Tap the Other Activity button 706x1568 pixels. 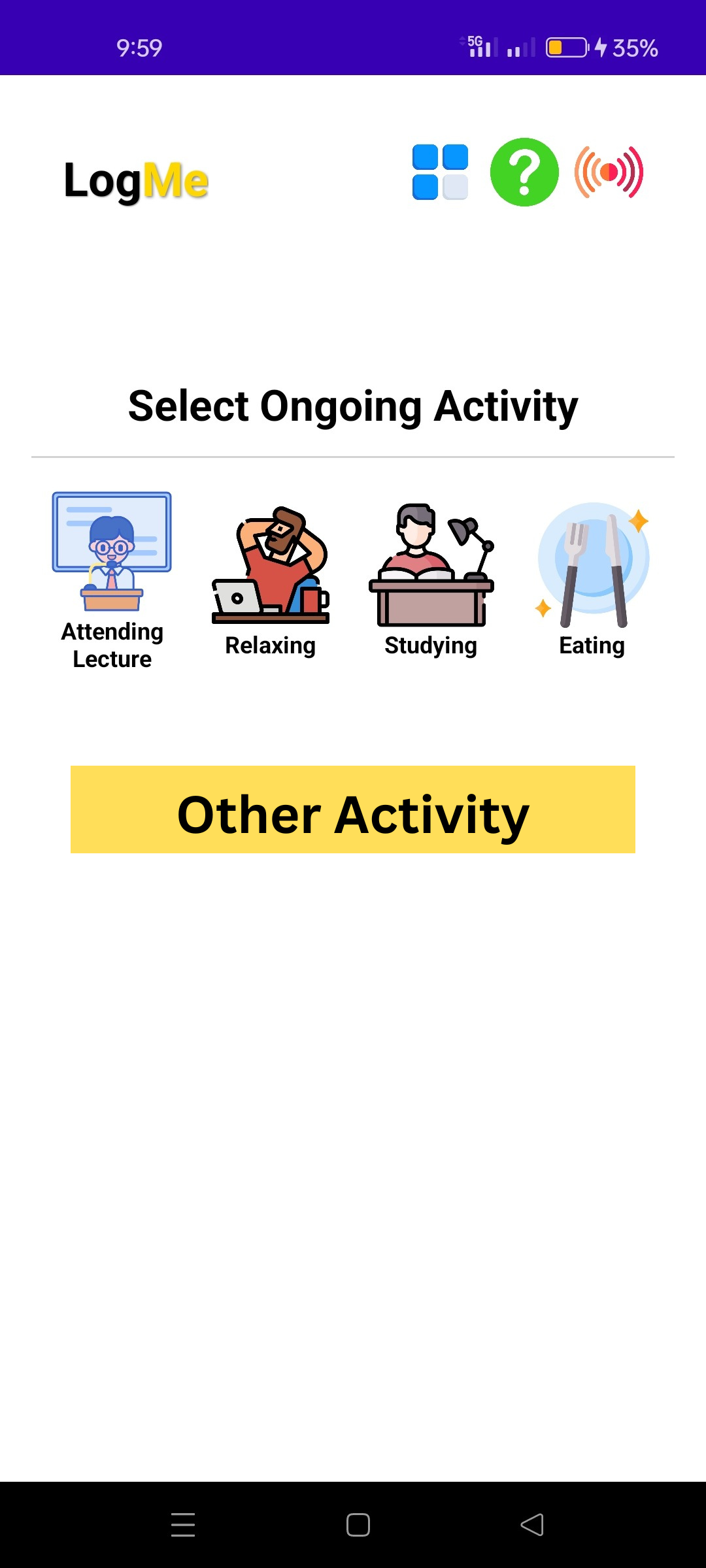pos(353,809)
